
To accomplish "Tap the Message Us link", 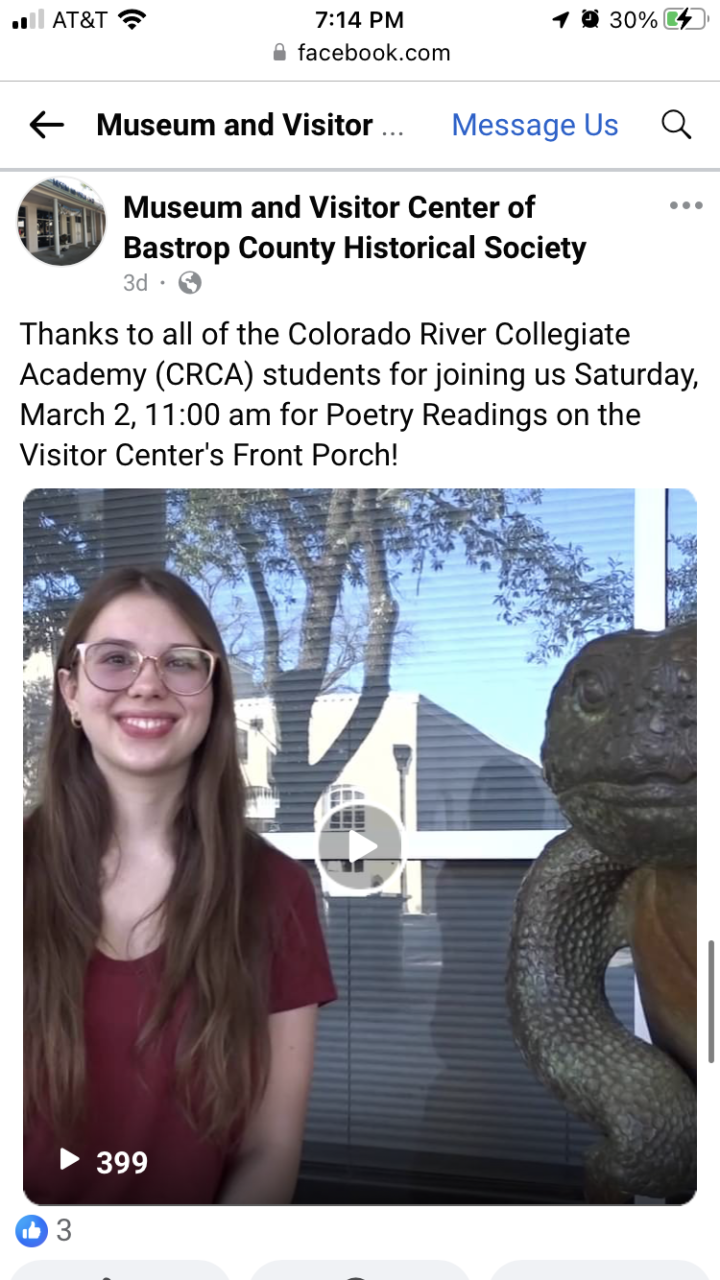I will 535,125.
